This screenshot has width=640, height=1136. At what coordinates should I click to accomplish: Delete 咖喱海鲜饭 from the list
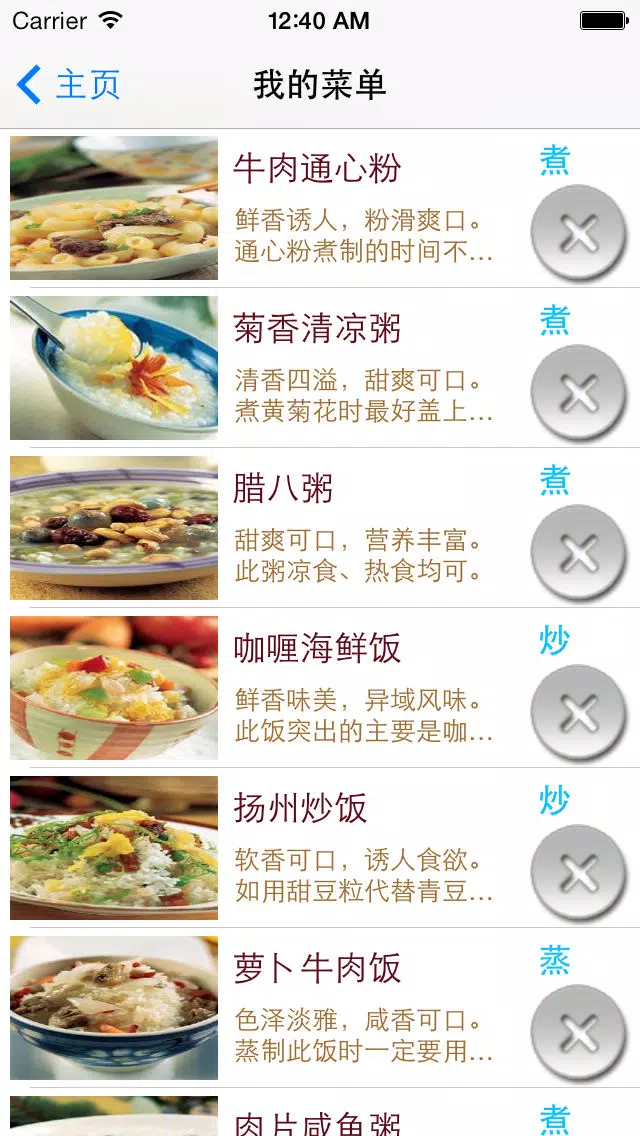(x=578, y=714)
